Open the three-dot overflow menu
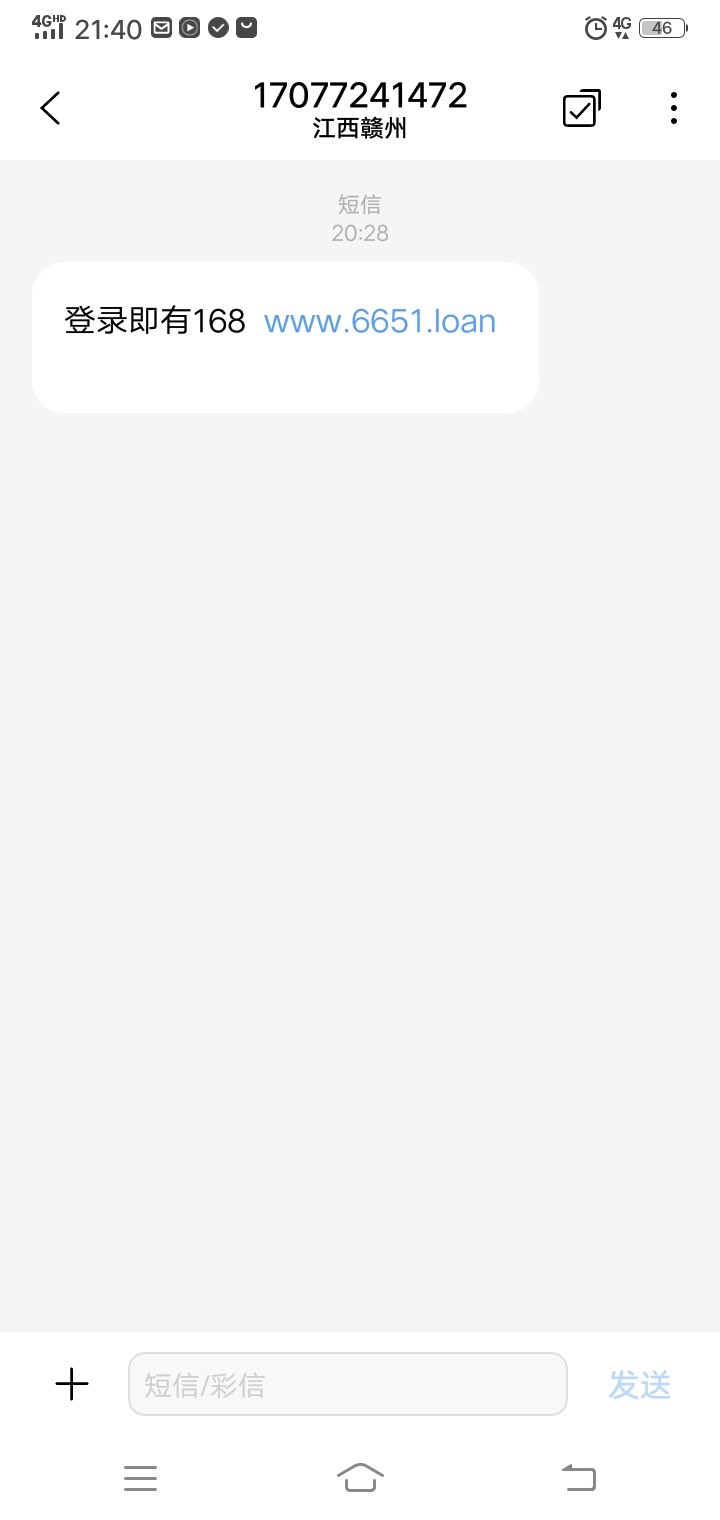The width and height of the screenshot is (720, 1520). 673,108
